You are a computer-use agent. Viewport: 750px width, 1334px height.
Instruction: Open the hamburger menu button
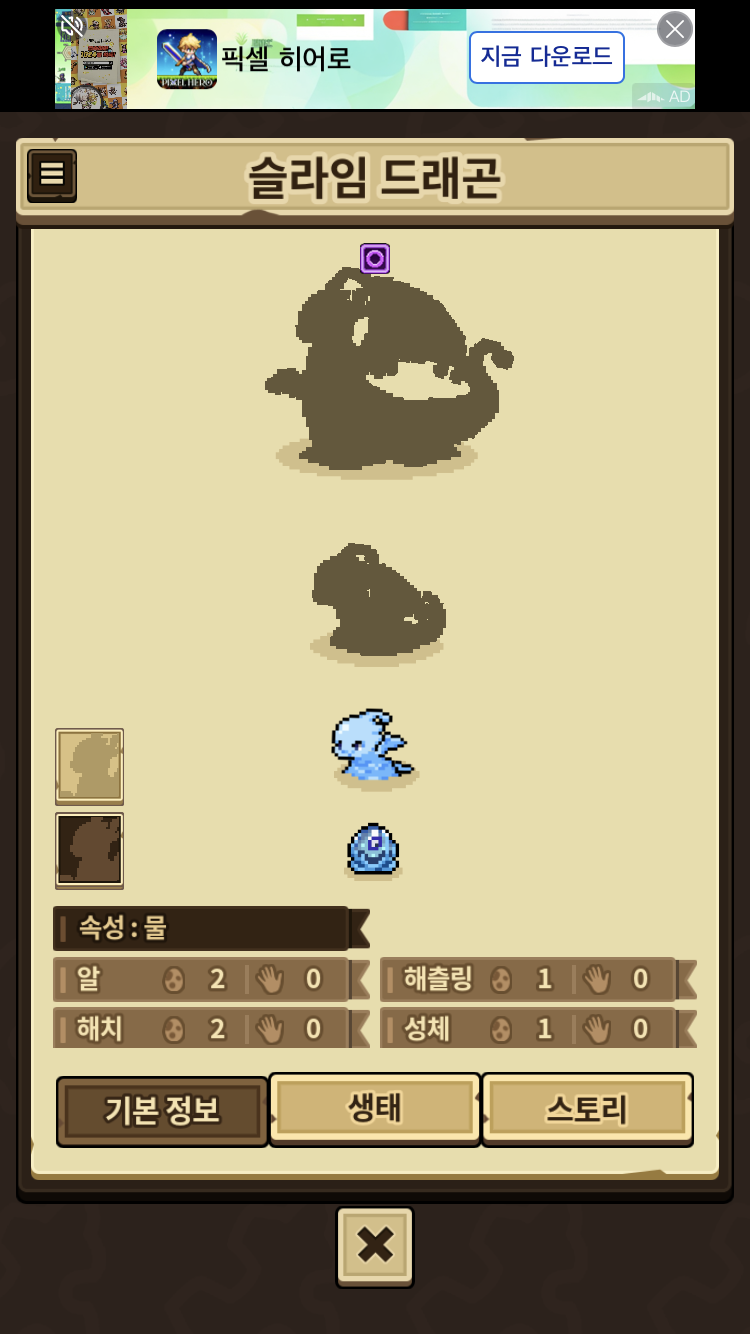tap(52, 176)
